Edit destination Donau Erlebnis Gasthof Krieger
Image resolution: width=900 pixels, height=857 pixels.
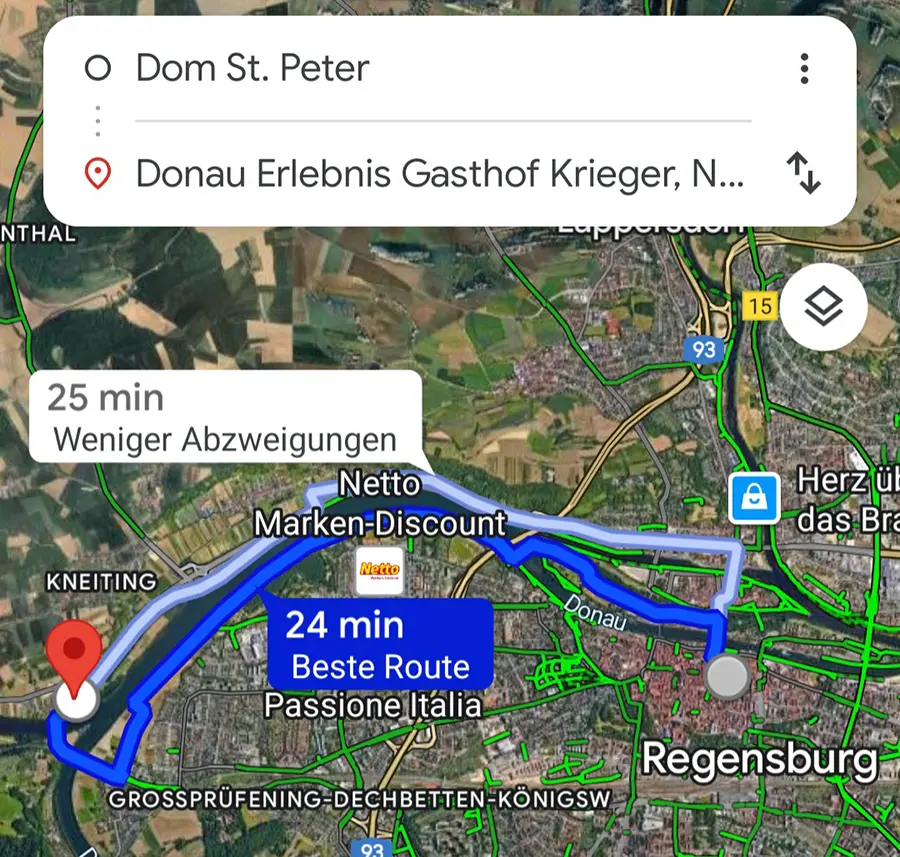click(x=440, y=174)
